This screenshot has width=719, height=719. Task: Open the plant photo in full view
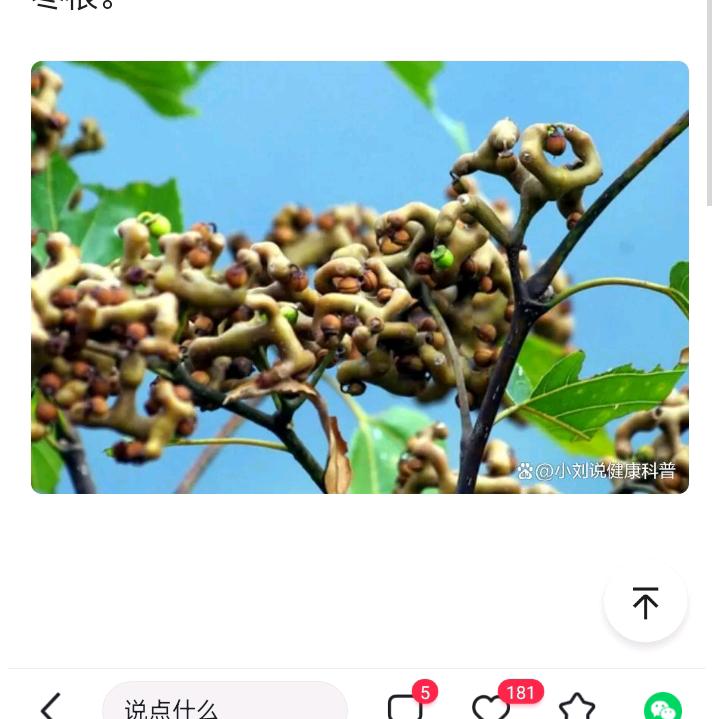pos(360,277)
